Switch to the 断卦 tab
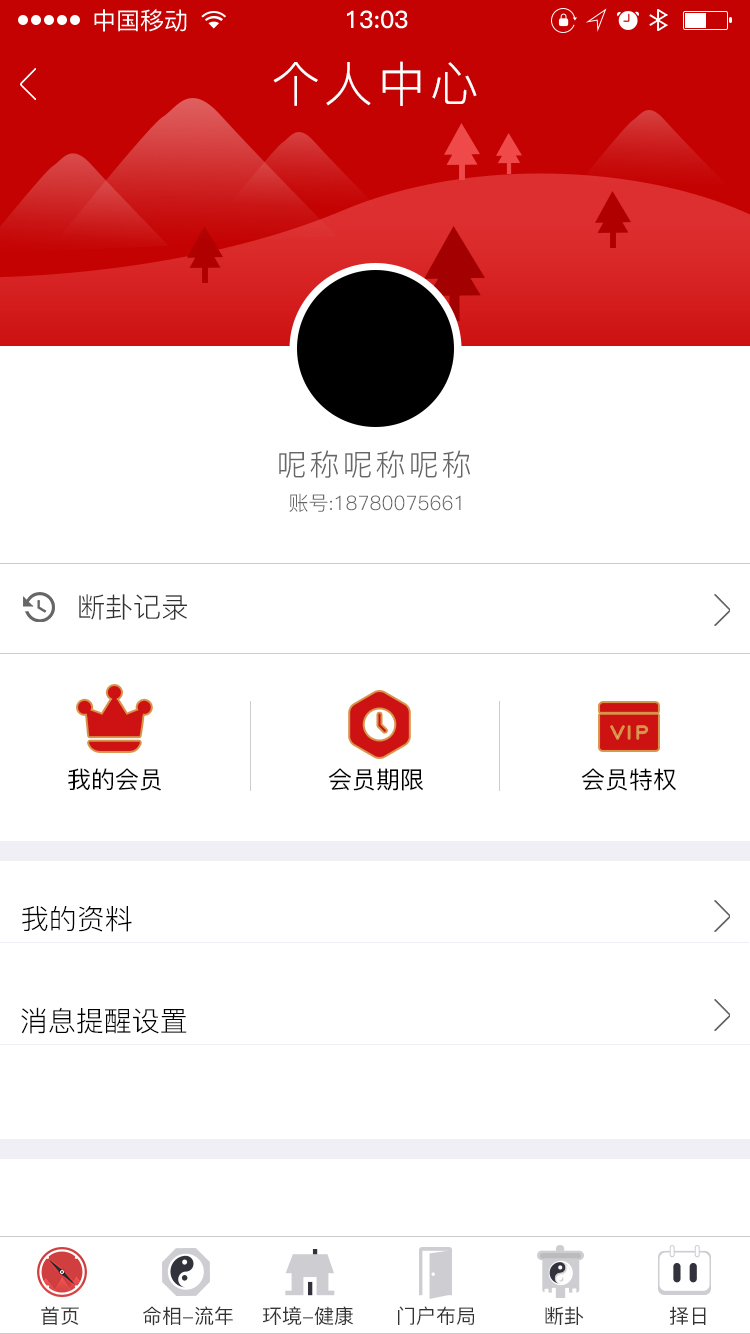750x1334 pixels. (561, 1285)
